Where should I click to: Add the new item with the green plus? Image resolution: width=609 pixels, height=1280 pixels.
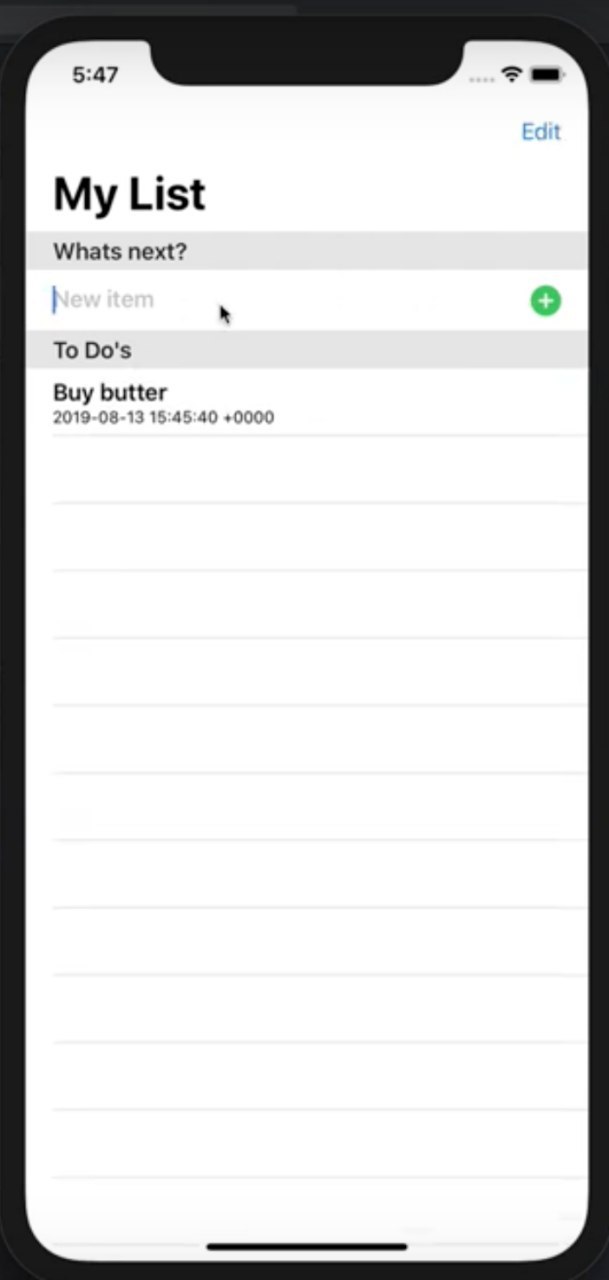(x=545, y=301)
